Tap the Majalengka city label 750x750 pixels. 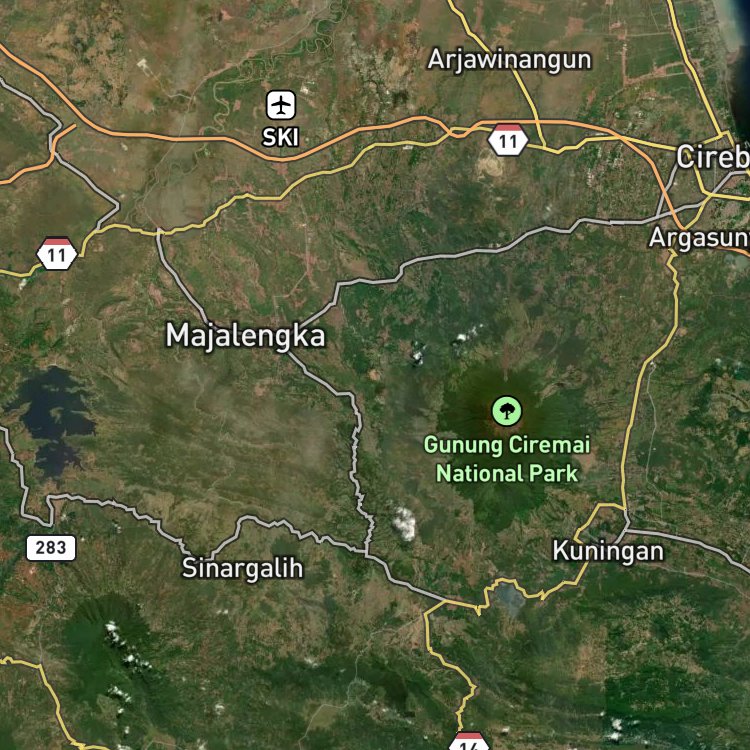[x=245, y=336]
